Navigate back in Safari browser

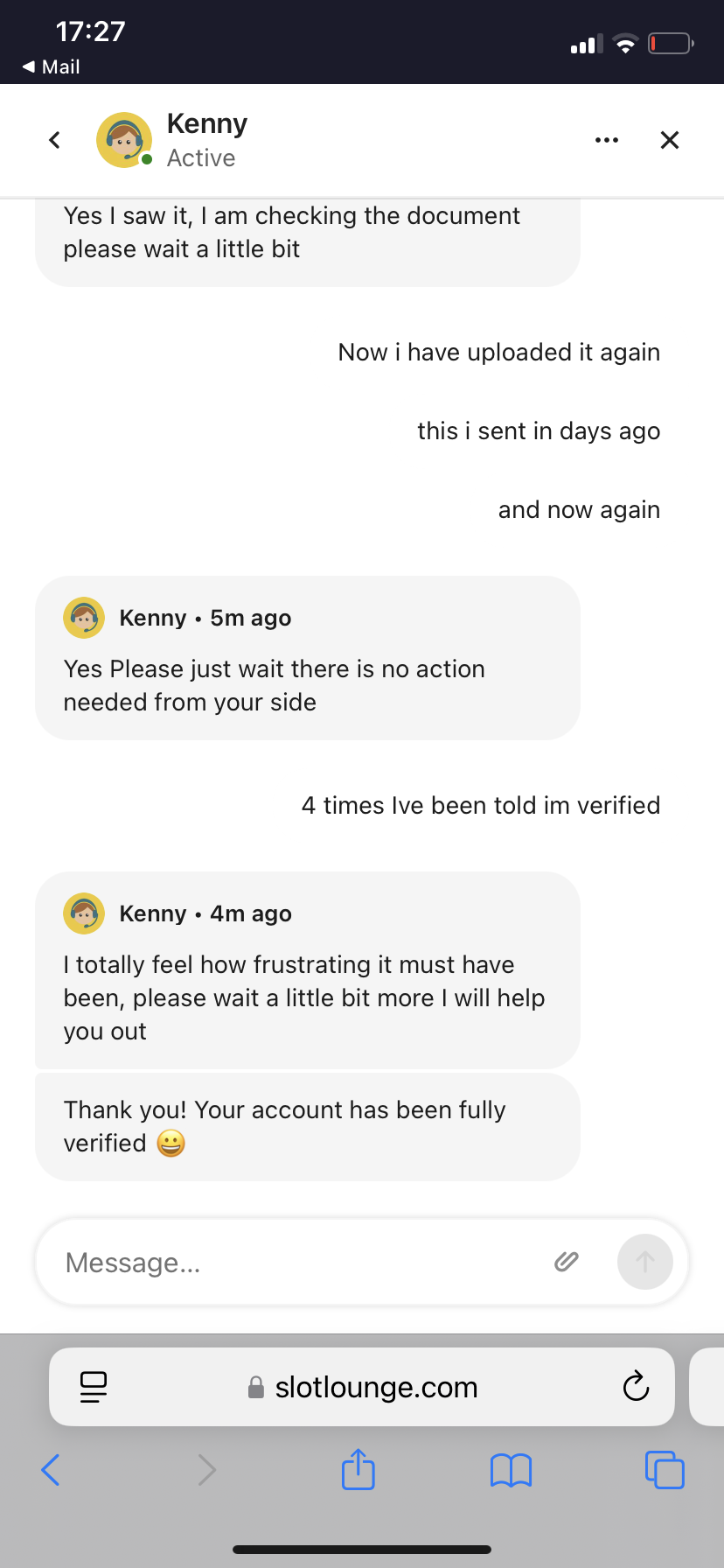tap(51, 1470)
